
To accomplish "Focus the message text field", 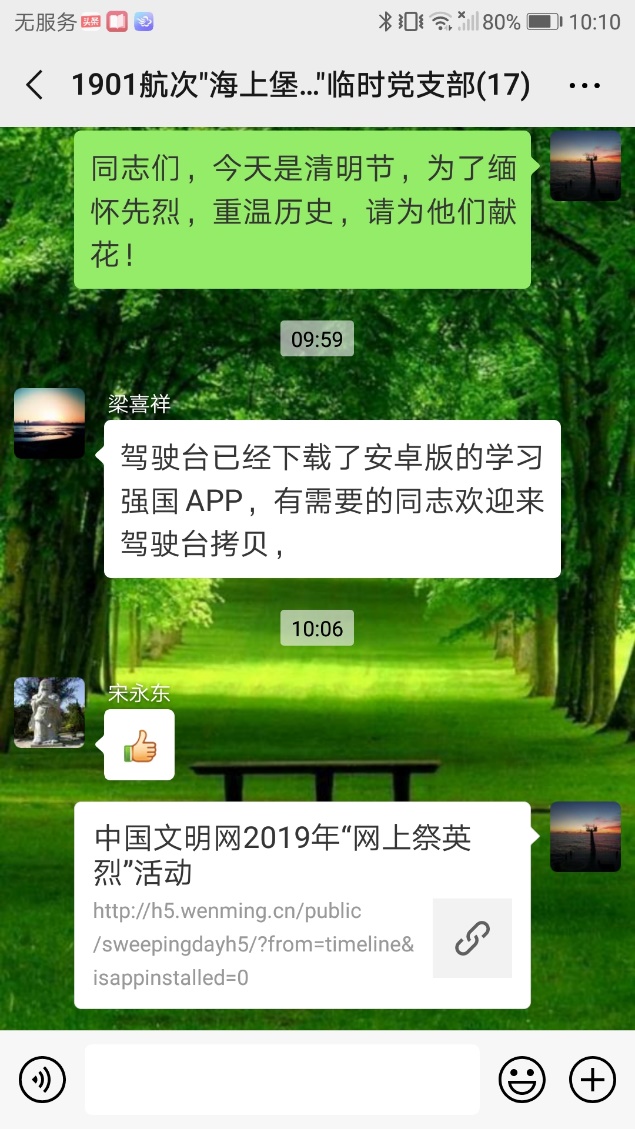I will 281,1080.
